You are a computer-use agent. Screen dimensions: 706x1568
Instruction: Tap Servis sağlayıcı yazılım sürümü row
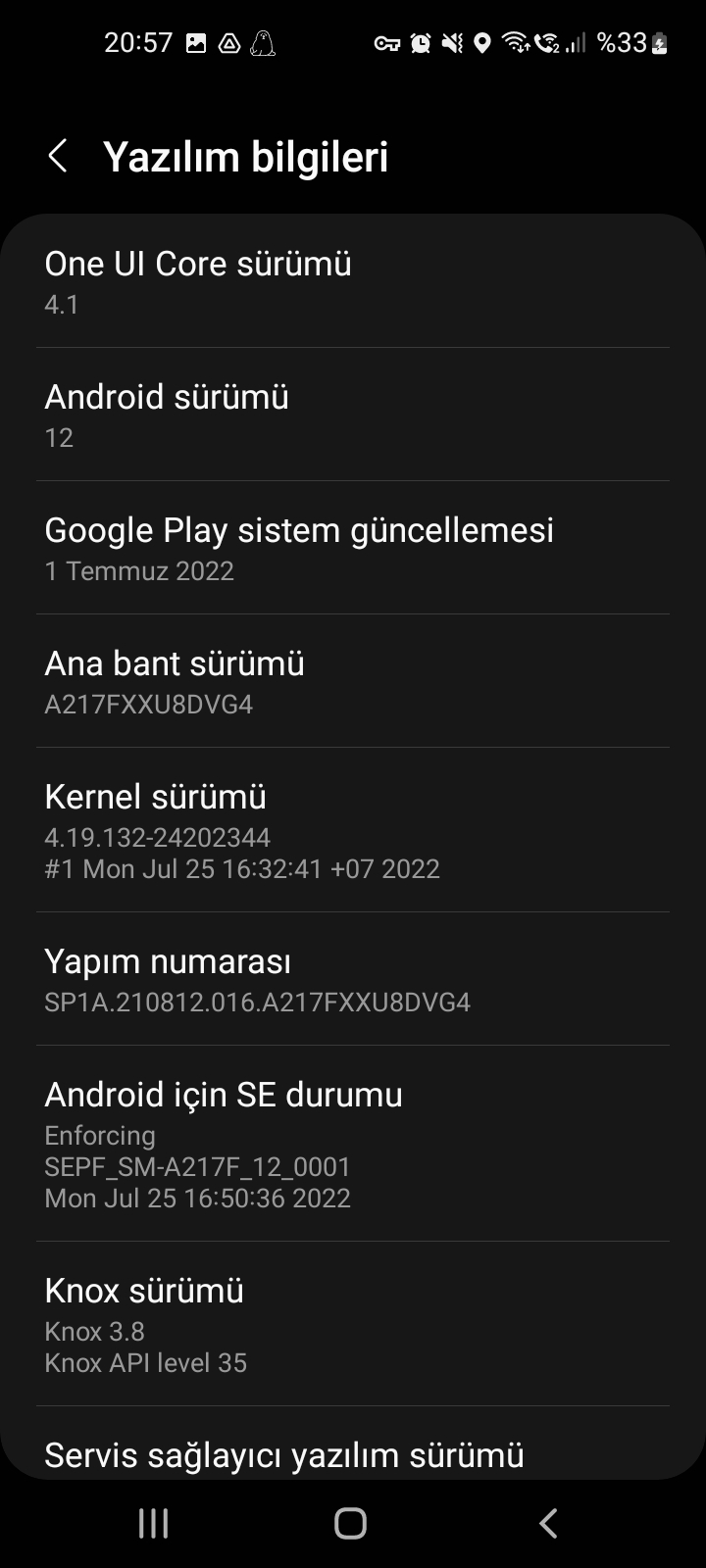coord(353,1453)
